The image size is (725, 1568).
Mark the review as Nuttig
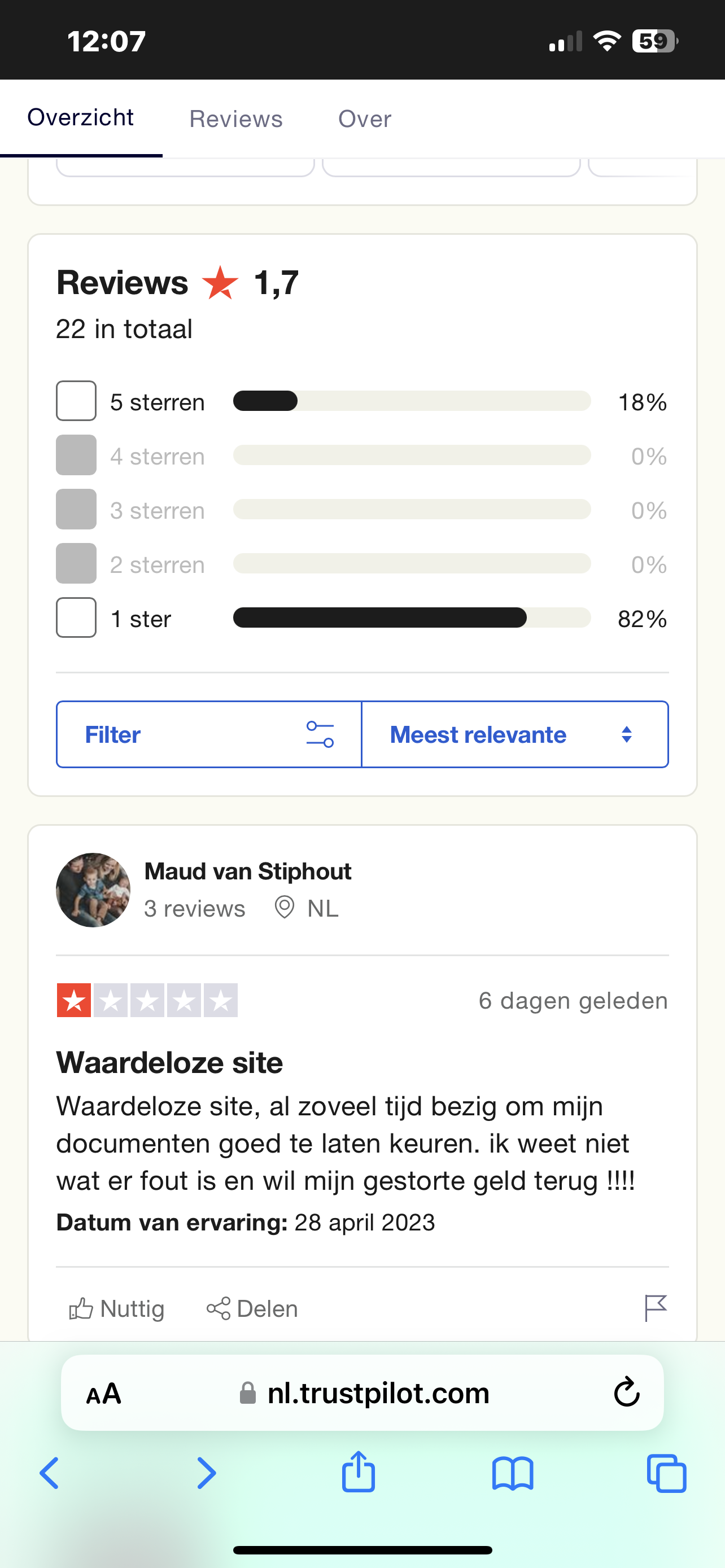[117, 1308]
